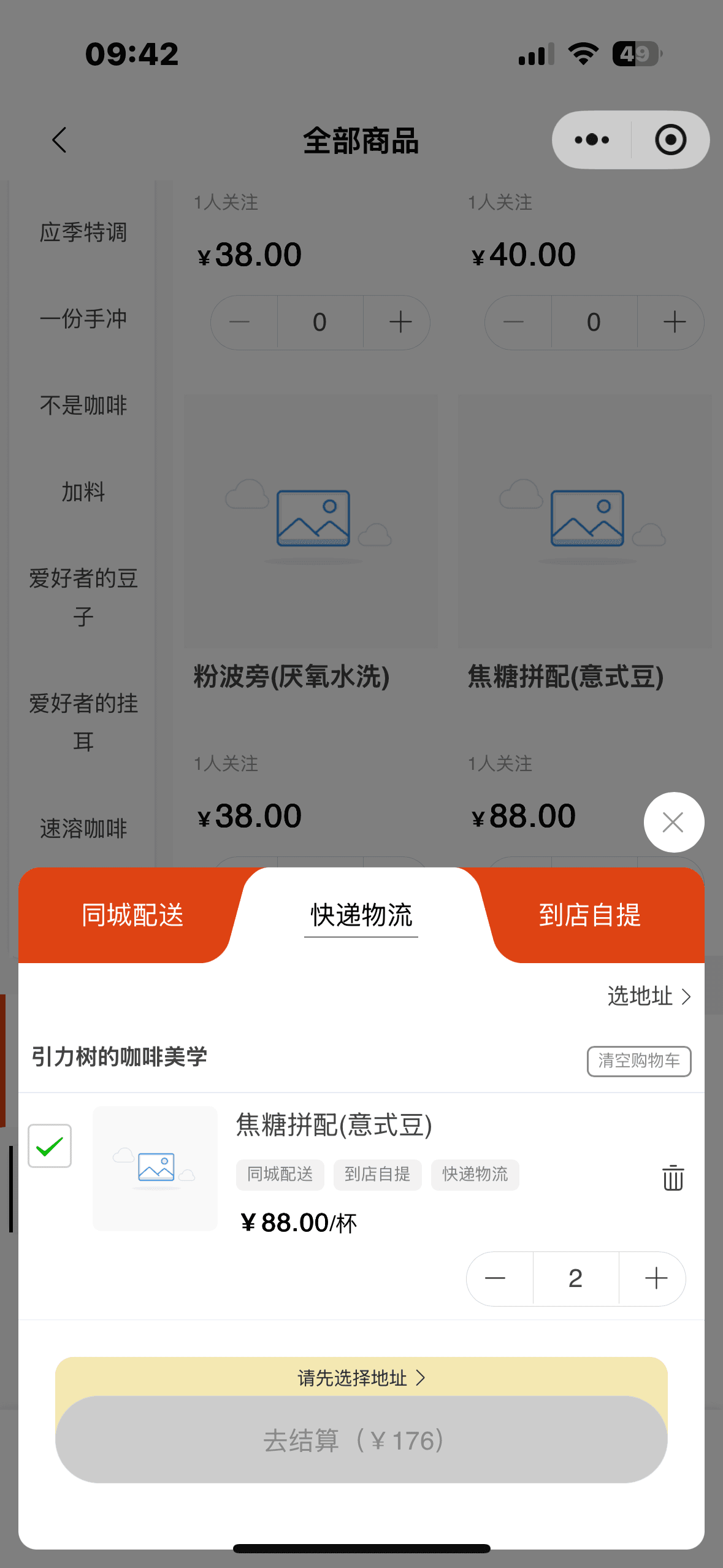Close the cart popup
Screen dimensions: 723x1568
click(x=673, y=822)
